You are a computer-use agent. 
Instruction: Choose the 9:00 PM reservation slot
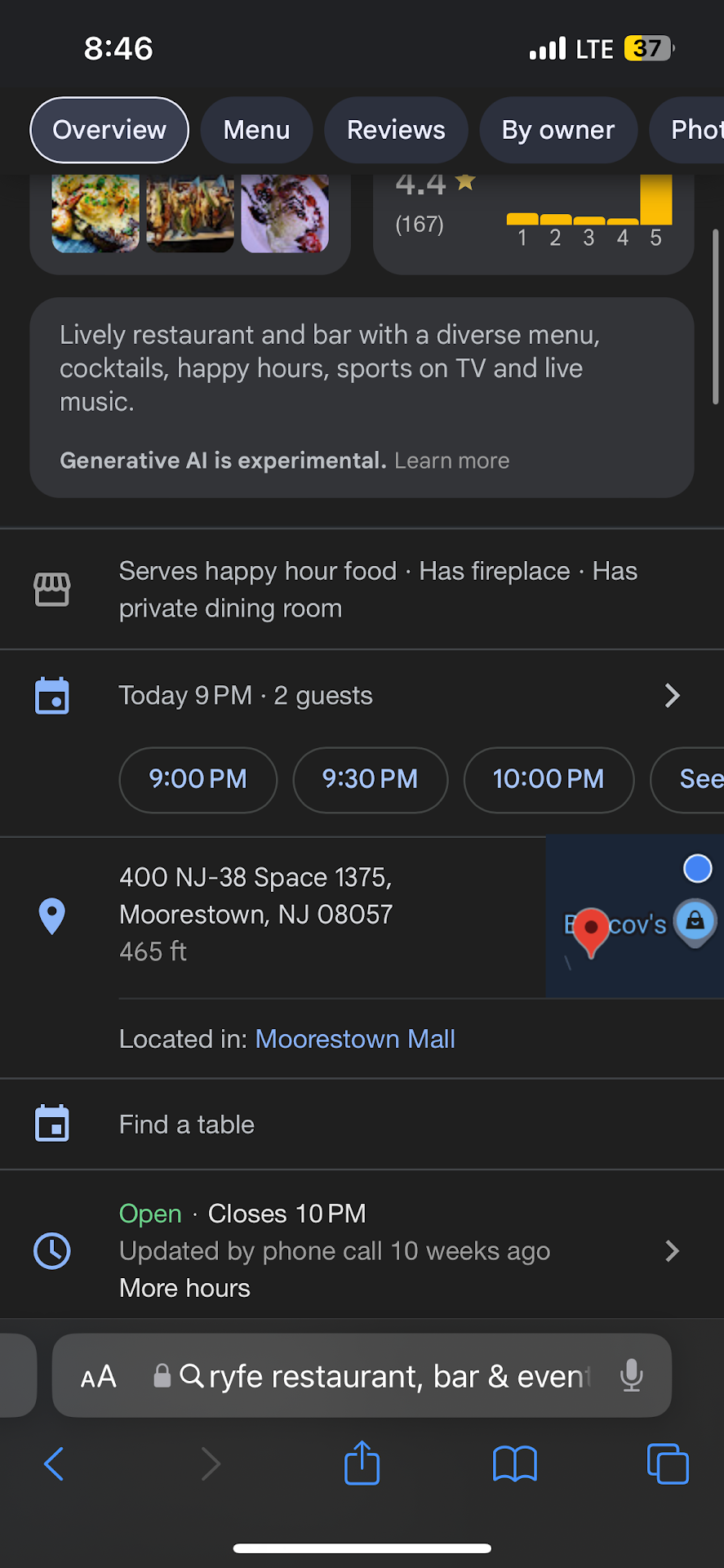click(198, 780)
